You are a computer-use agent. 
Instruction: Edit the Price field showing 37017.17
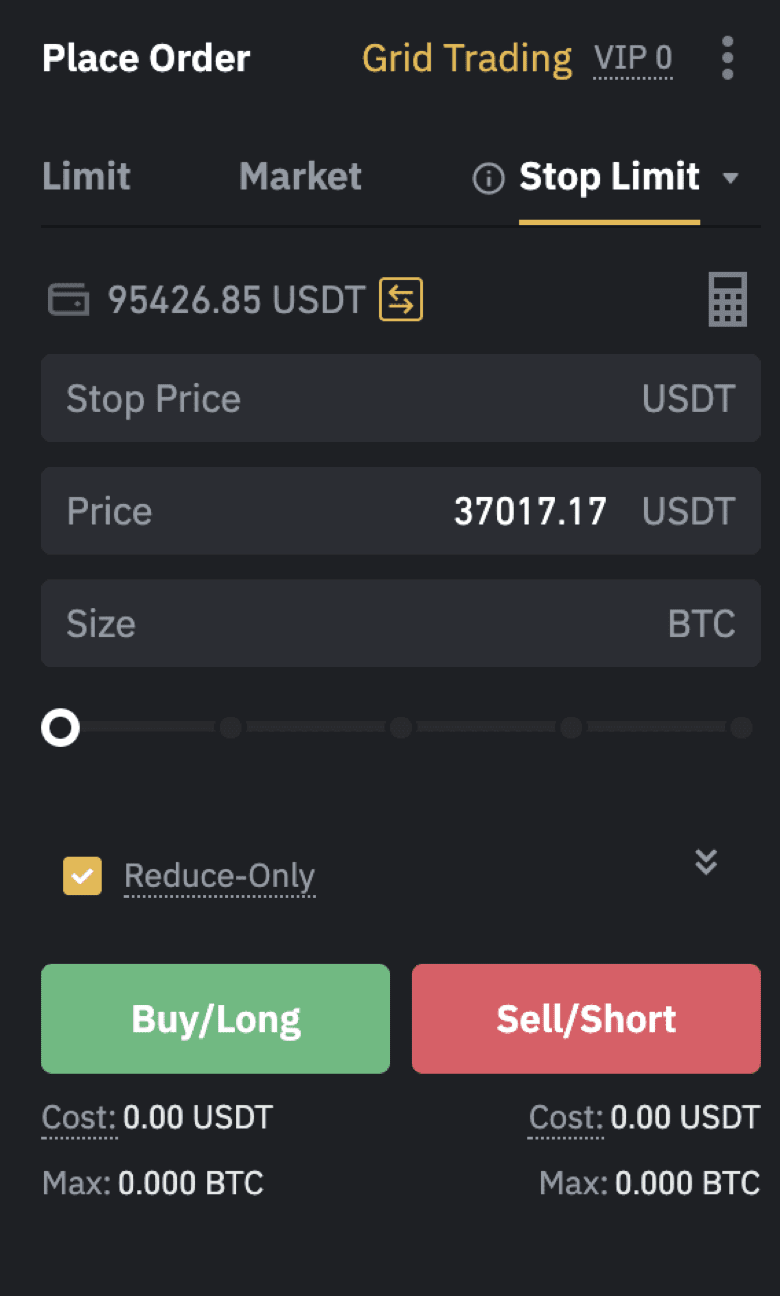pos(401,511)
